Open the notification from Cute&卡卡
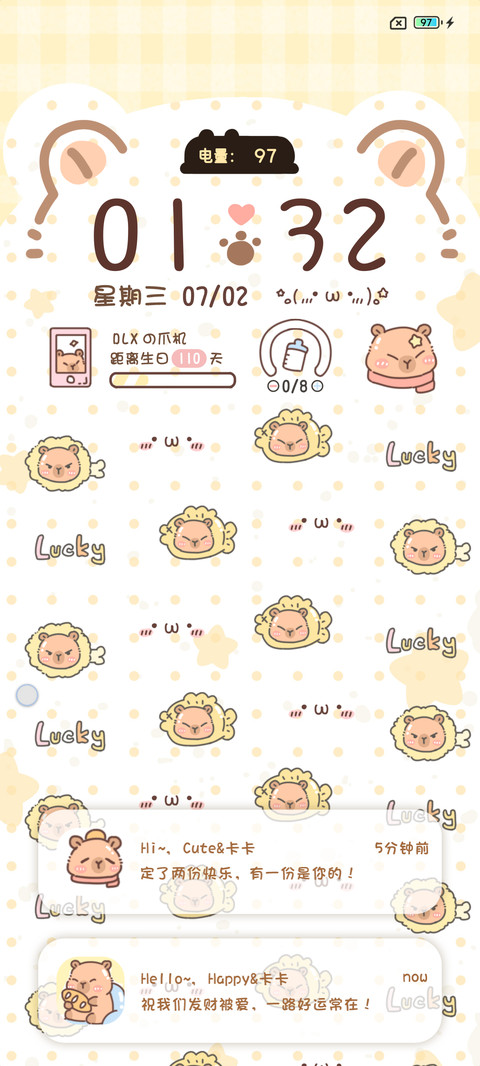 239,861
